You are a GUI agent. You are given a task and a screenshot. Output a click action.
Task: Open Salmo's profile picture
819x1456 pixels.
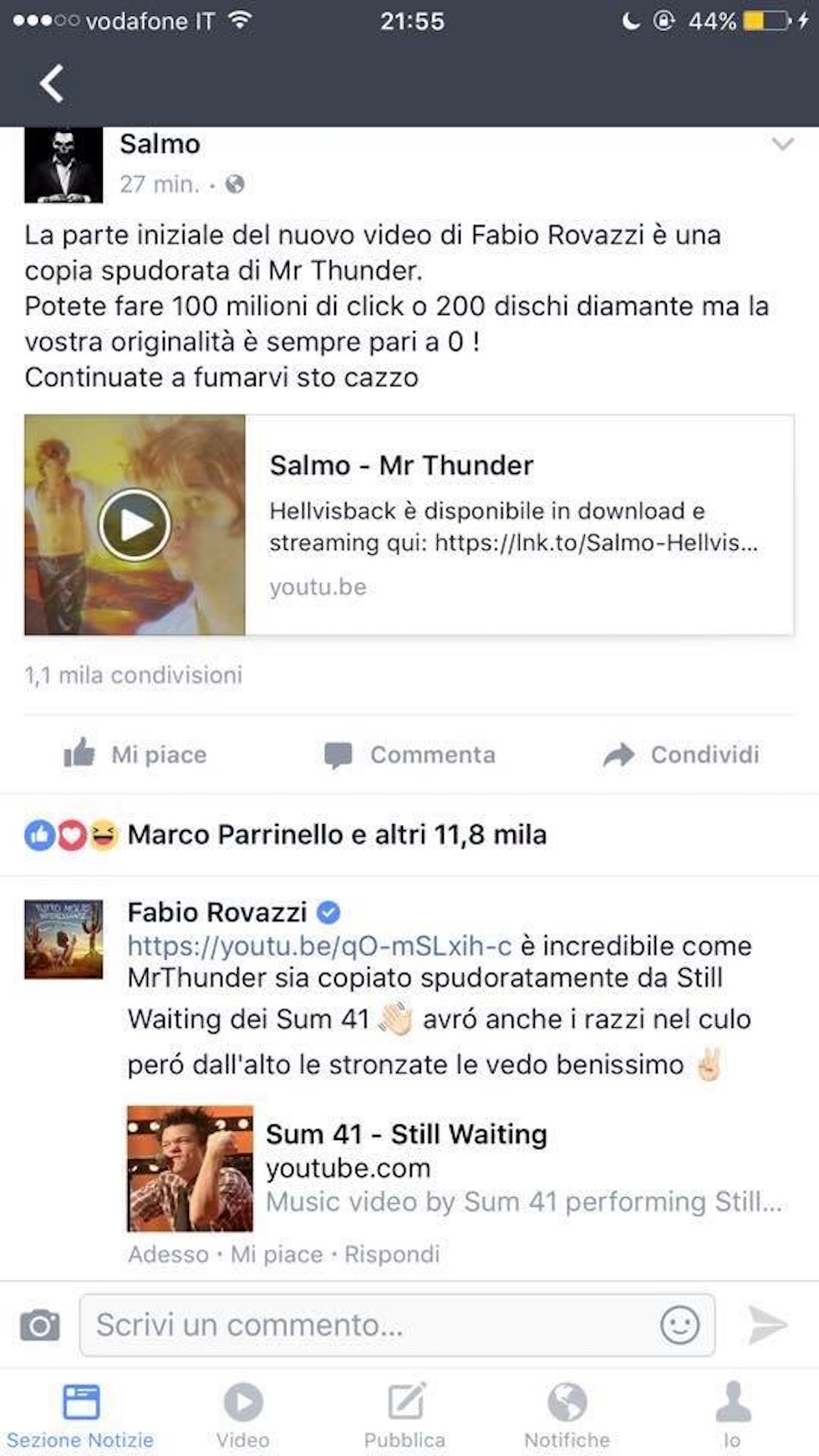click(x=64, y=165)
